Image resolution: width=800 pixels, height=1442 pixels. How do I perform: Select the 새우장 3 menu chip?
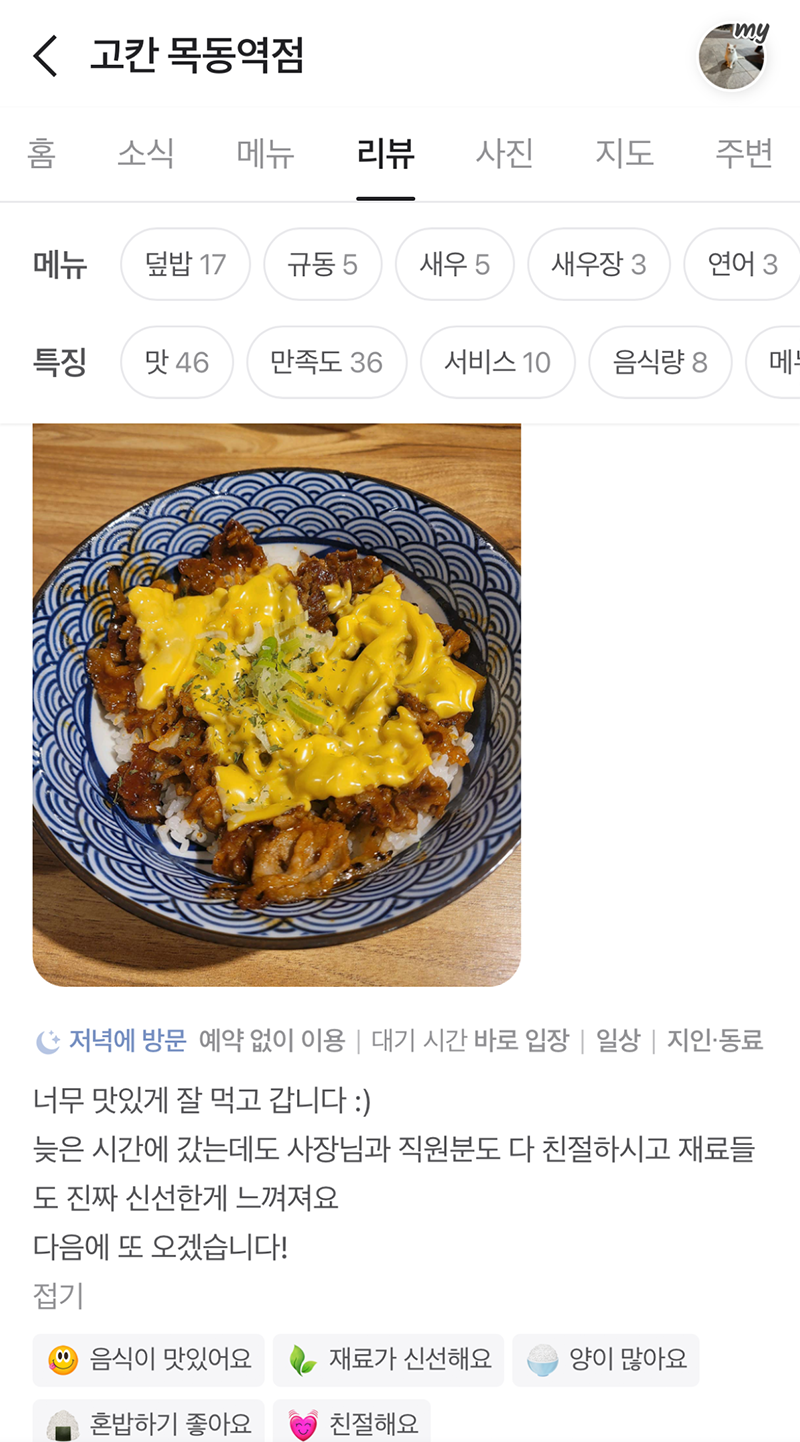point(598,264)
